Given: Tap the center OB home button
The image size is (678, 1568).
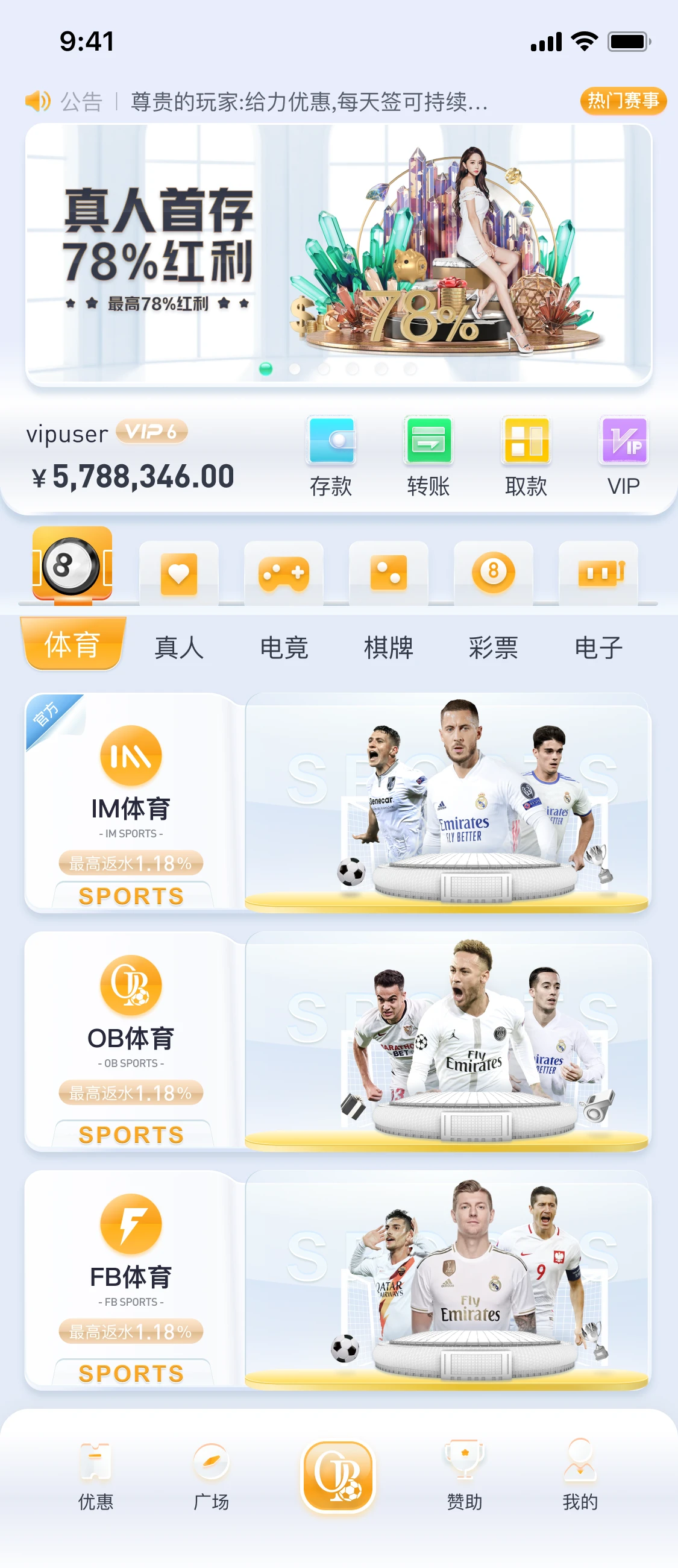Looking at the screenshot, I should [338, 1476].
